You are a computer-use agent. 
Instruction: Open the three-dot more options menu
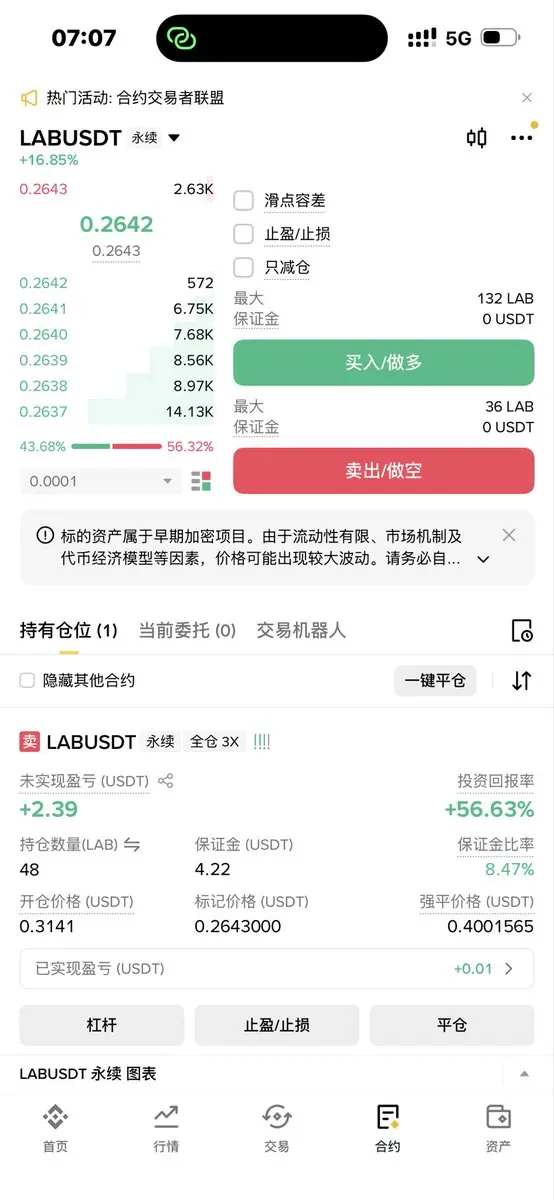click(521, 138)
